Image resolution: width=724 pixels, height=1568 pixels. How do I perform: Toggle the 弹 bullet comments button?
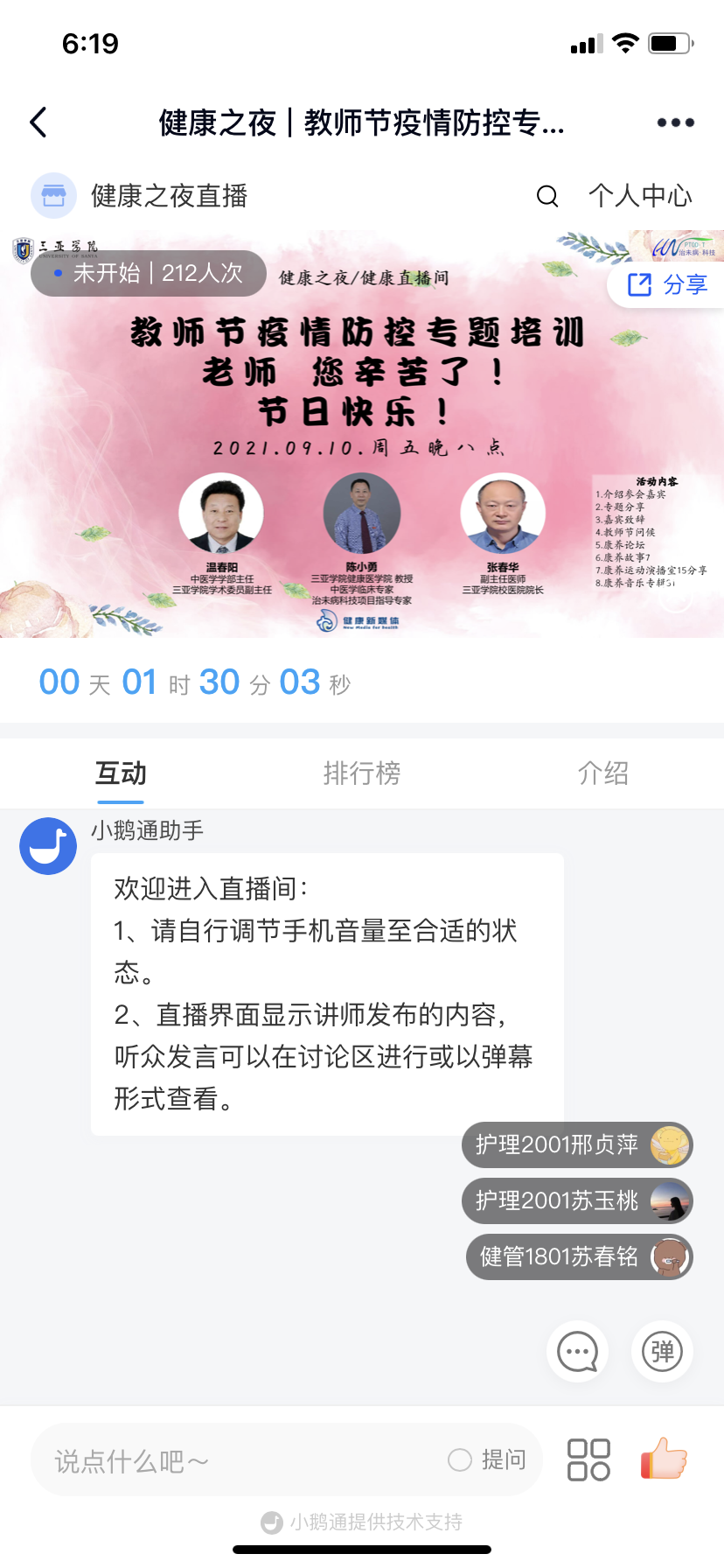coord(662,1351)
